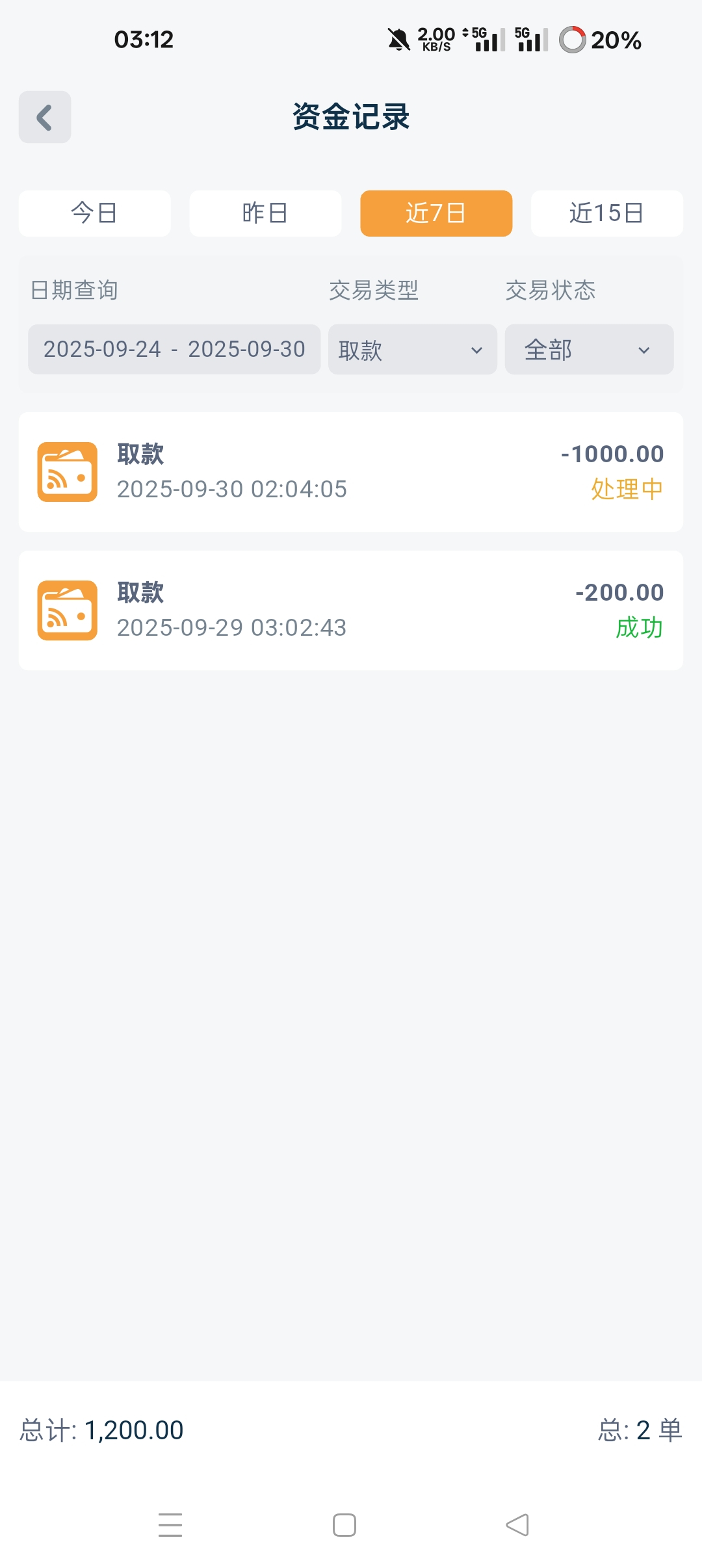Screen dimensions: 702x1568
Task: Select the 今日 filter
Action: pyautogui.click(x=94, y=213)
